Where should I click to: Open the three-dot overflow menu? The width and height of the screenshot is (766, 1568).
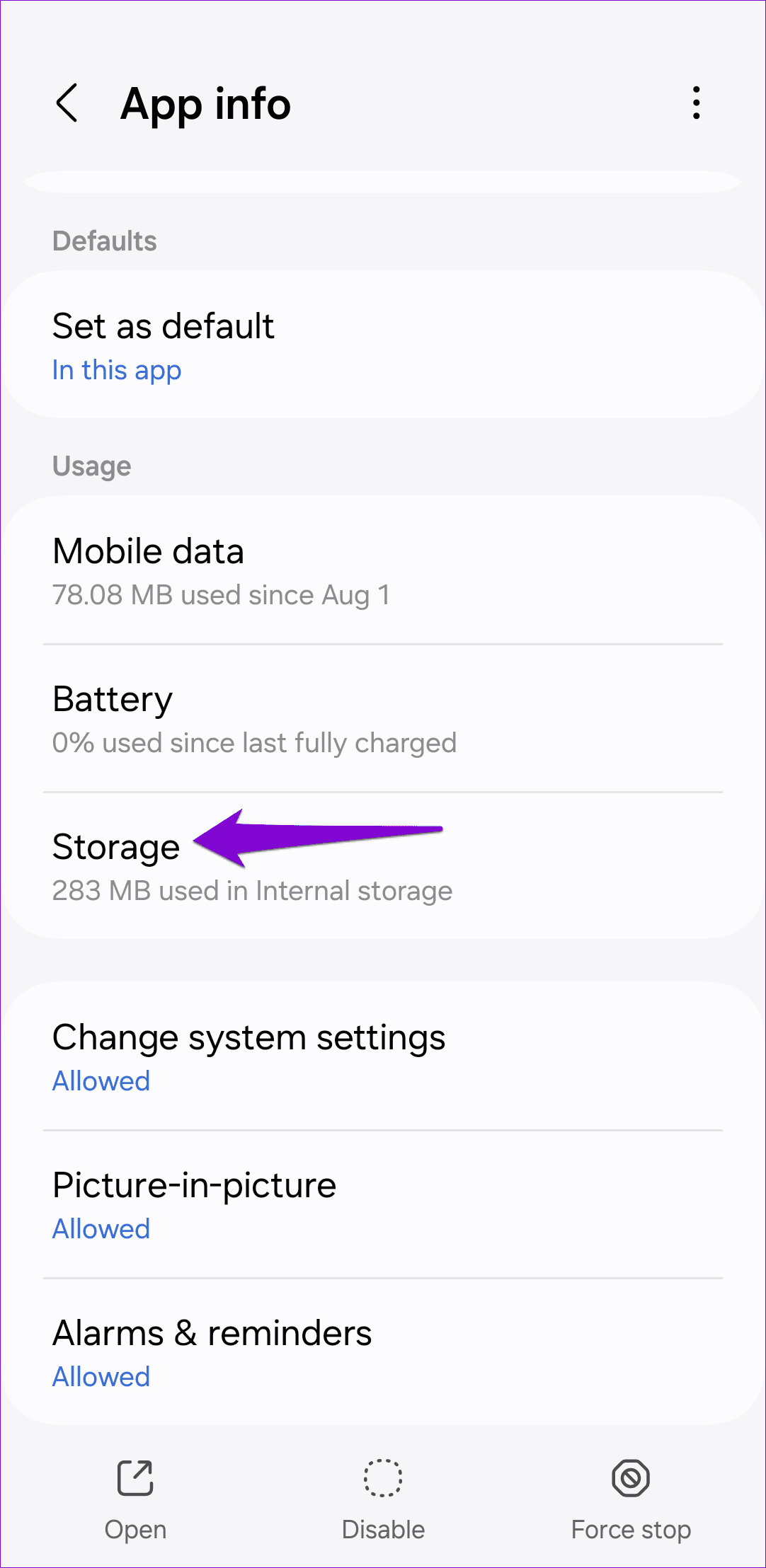pyautogui.click(x=697, y=103)
